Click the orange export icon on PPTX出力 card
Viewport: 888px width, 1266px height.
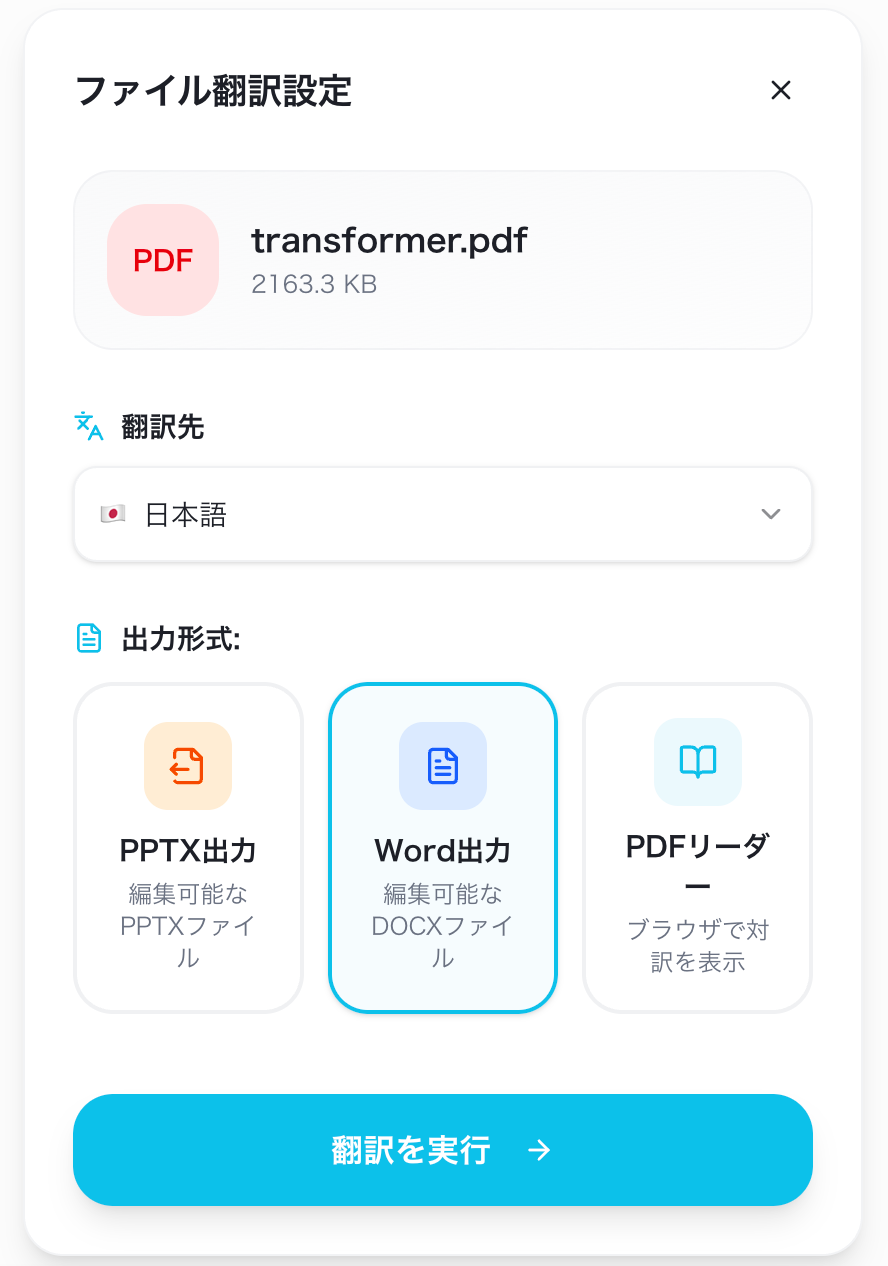(x=188, y=766)
